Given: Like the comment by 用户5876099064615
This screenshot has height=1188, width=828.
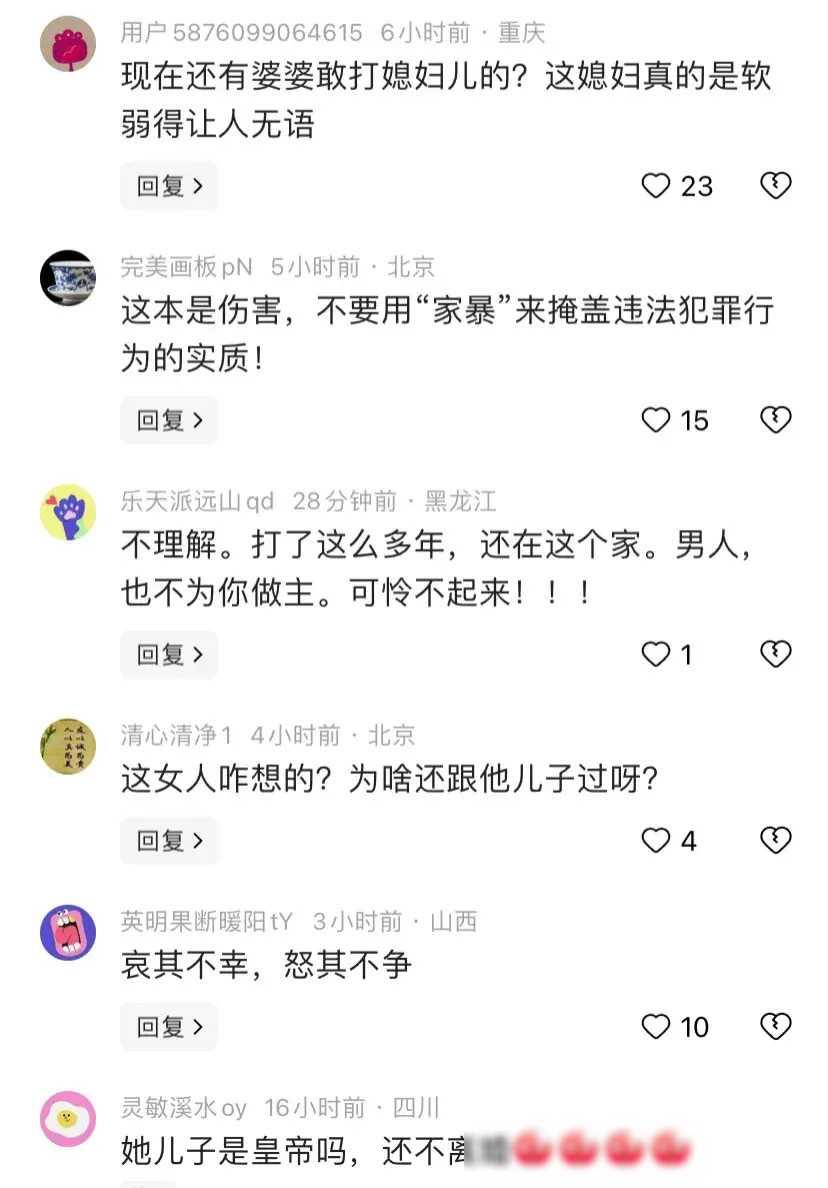Looking at the screenshot, I should [655, 186].
